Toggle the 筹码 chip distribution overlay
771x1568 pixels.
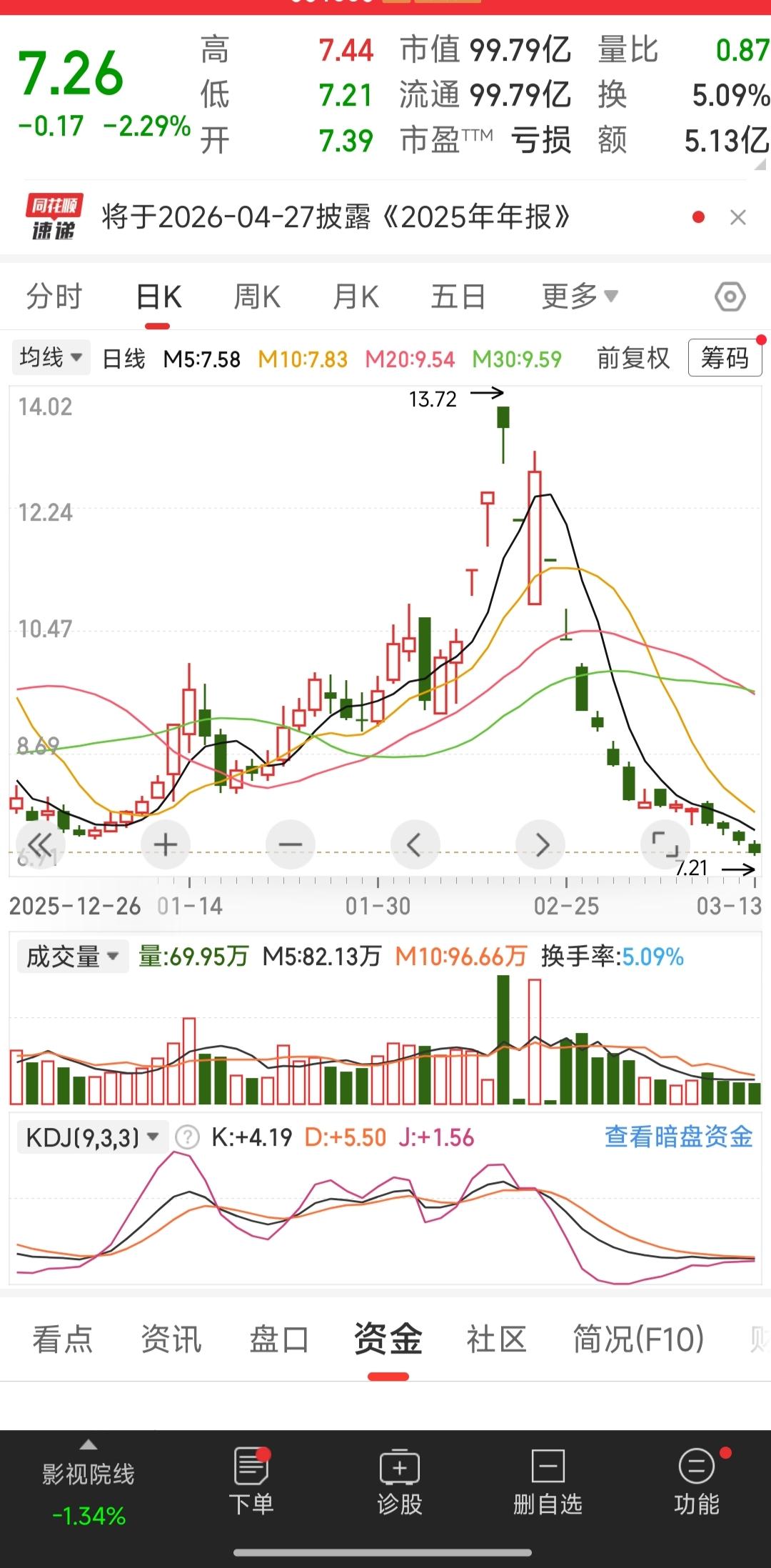point(725,358)
